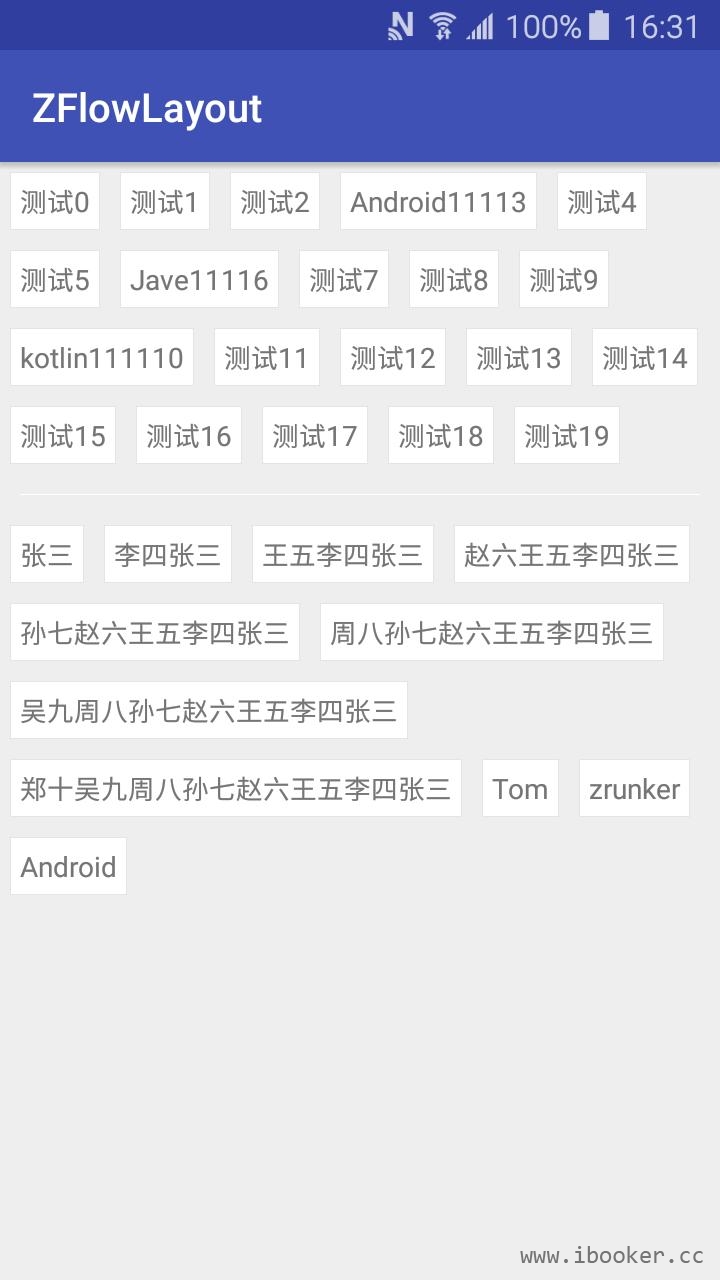Click the Jave11116 tag

pyautogui.click(x=198, y=279)
